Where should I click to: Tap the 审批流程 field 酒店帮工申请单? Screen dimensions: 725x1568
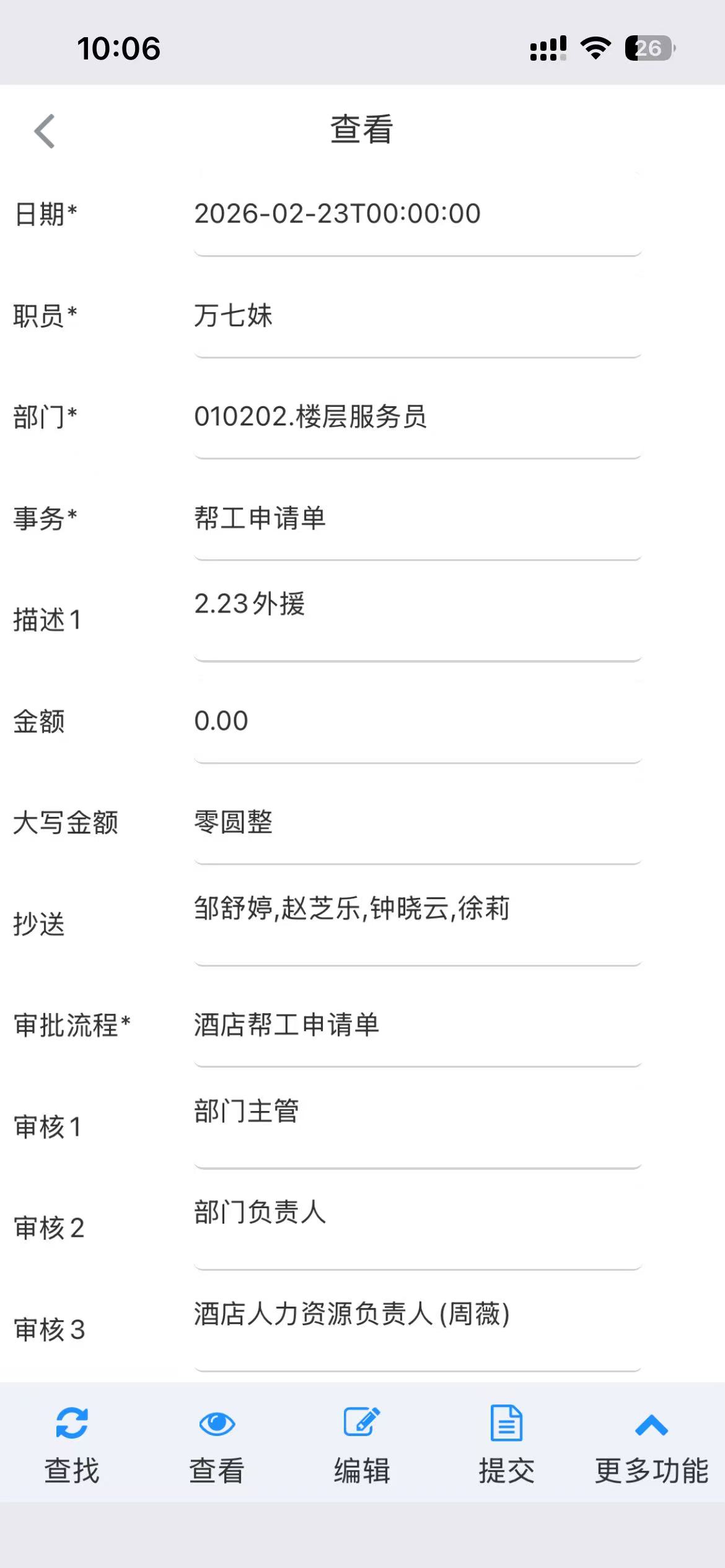pos(416,1025)
